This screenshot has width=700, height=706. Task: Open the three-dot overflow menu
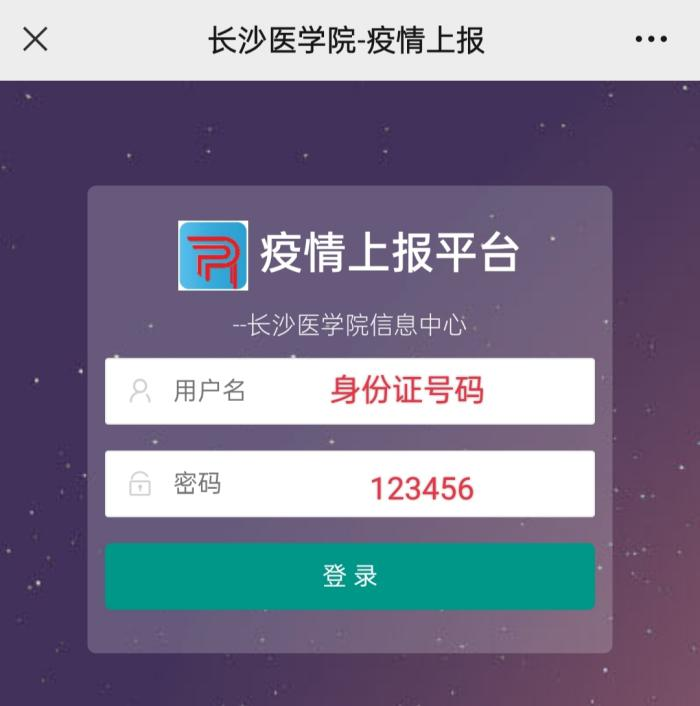[651, 40]
